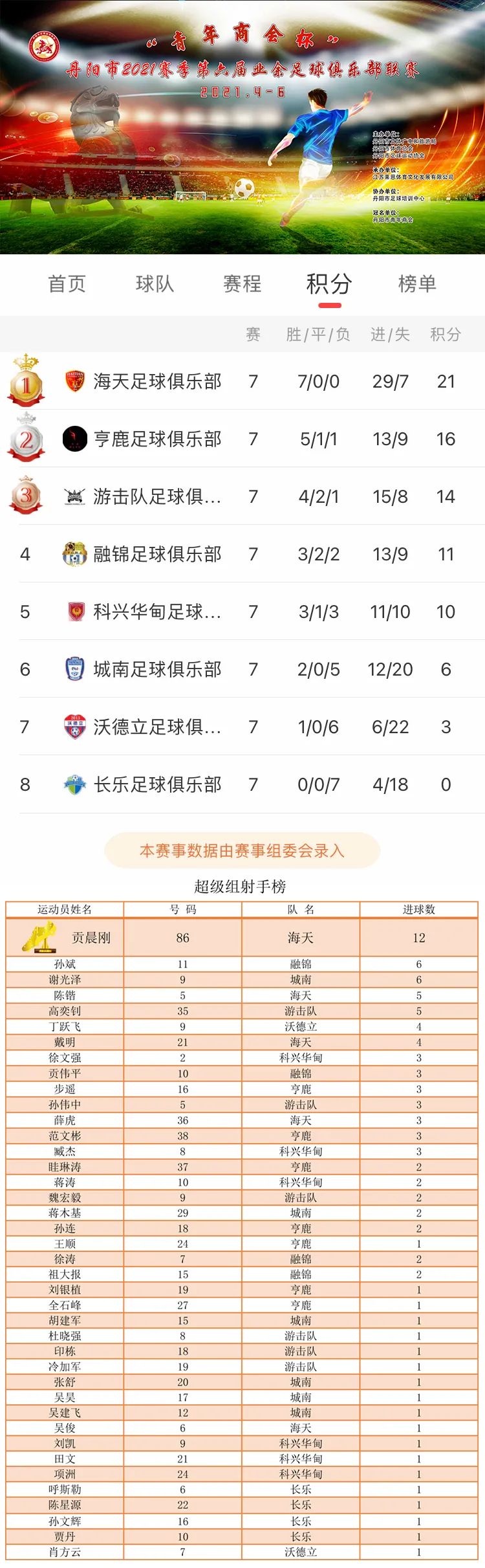
Task: Select the 积分 tab
Action: click(329, 283)
